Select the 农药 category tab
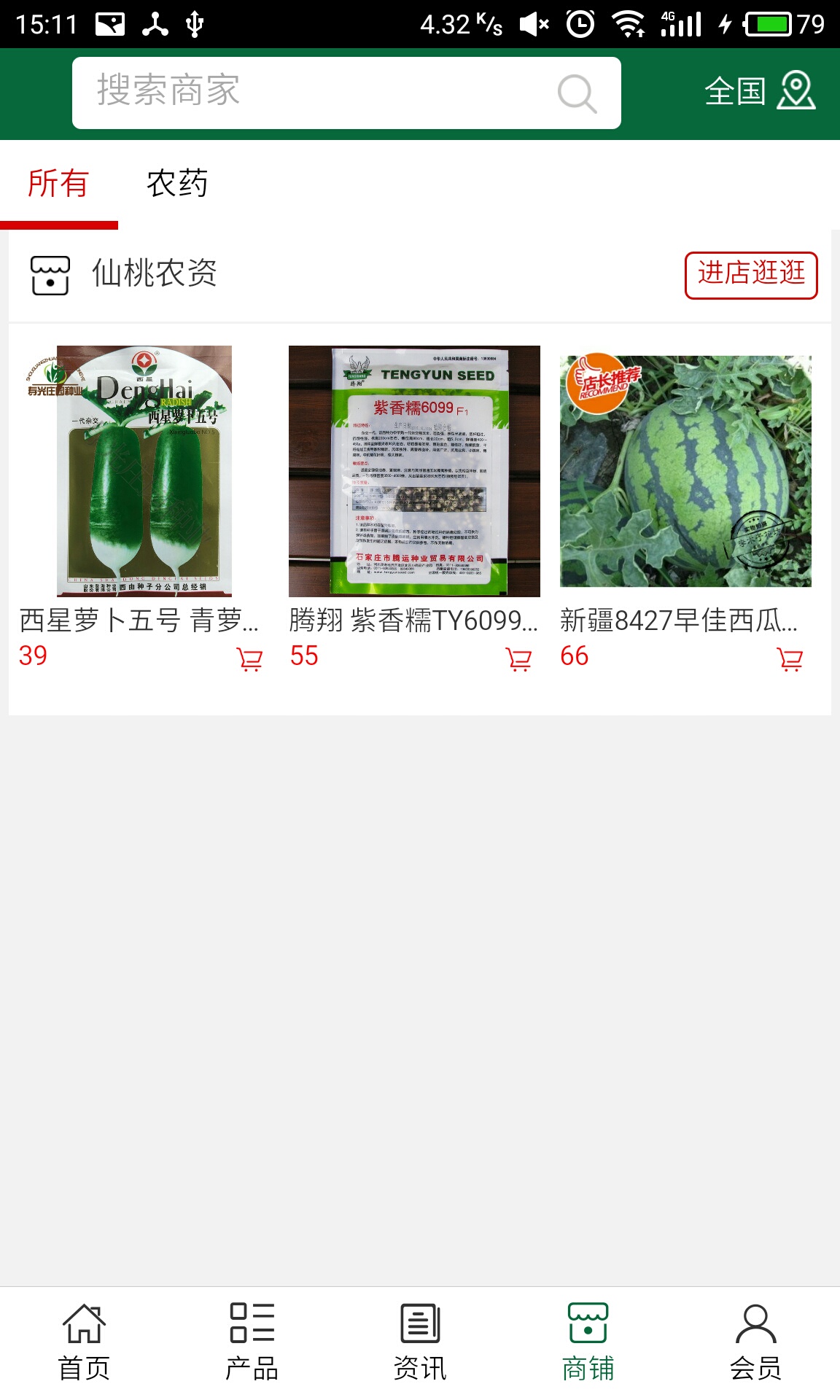Image resolution: width=840 pixels, height=1400 pixels. pyautogui.click(x=177, y=183)
